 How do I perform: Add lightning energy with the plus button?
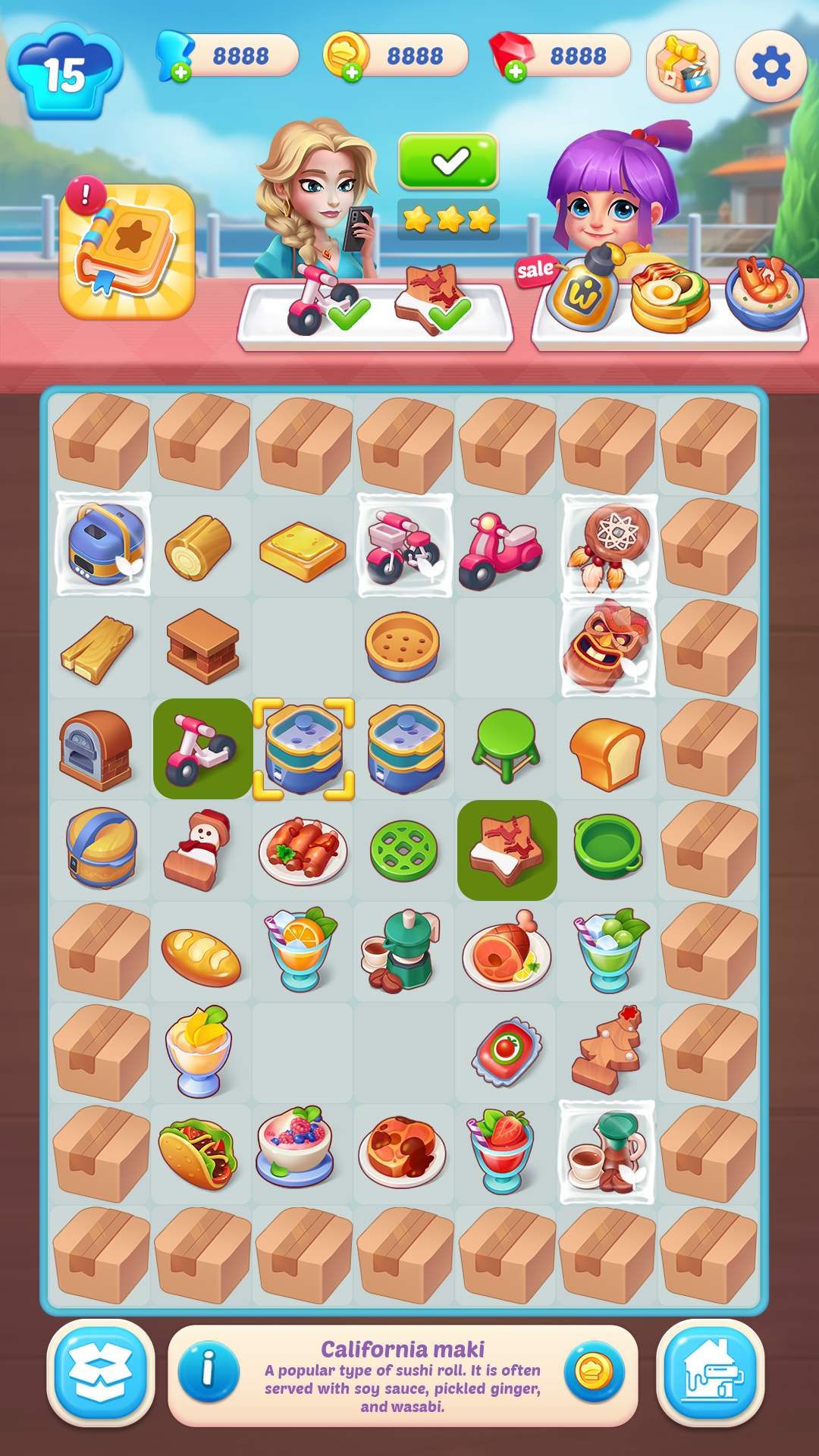click(182, 72)
